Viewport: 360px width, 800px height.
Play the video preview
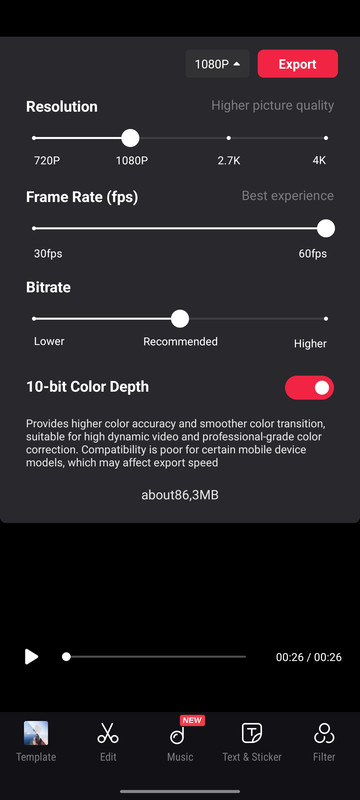(31, 657)
